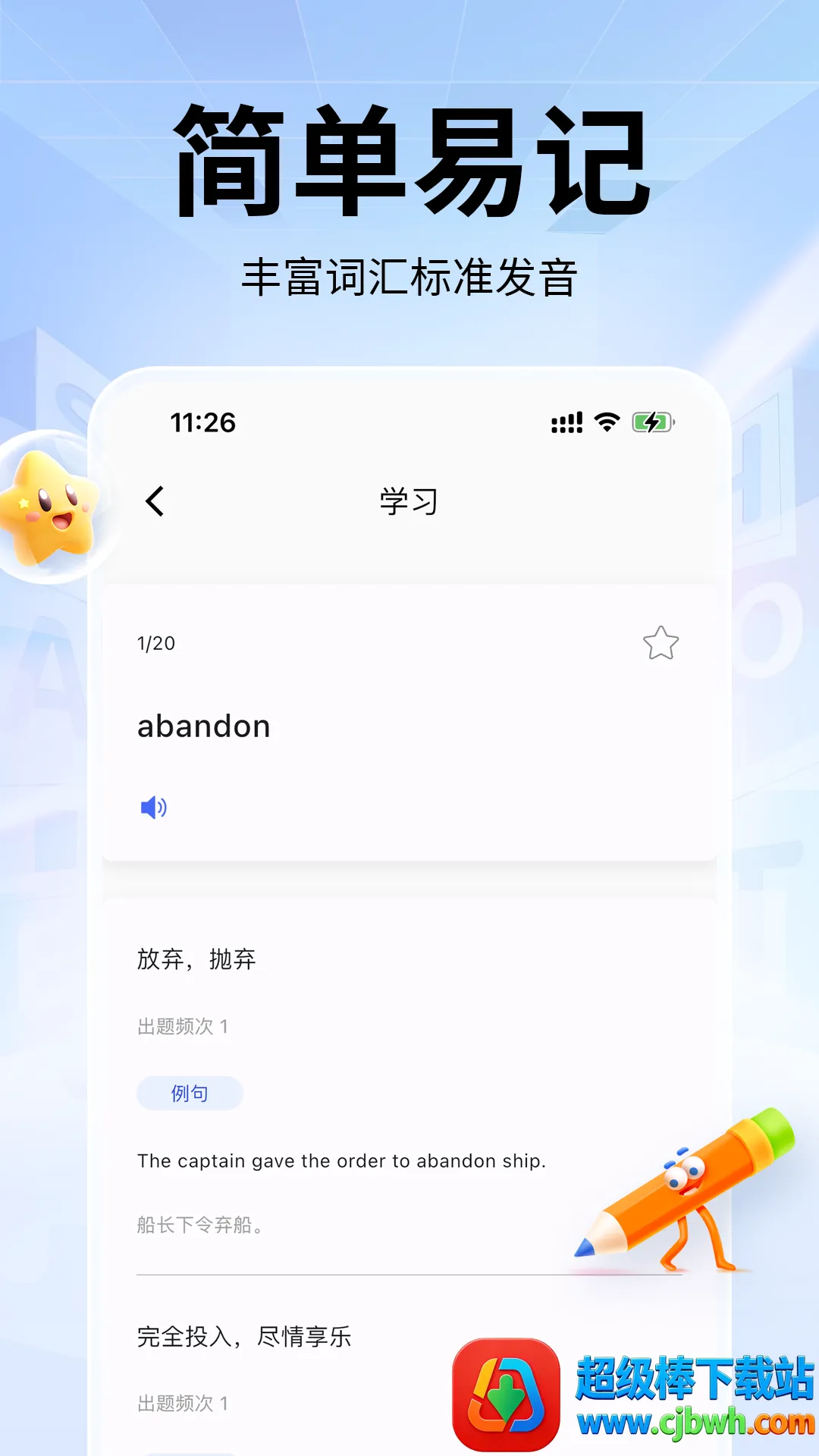819x1456 pixels.
Task: Click the 超级棒下载站 logo
Action: coord(504,1395)
